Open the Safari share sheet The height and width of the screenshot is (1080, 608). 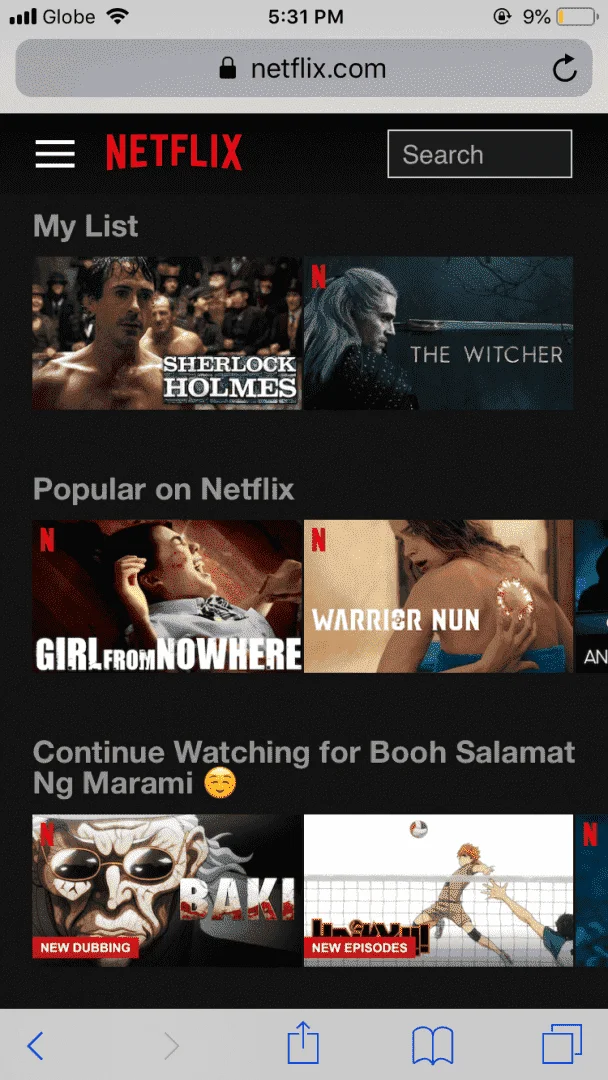pos(303,1043)
